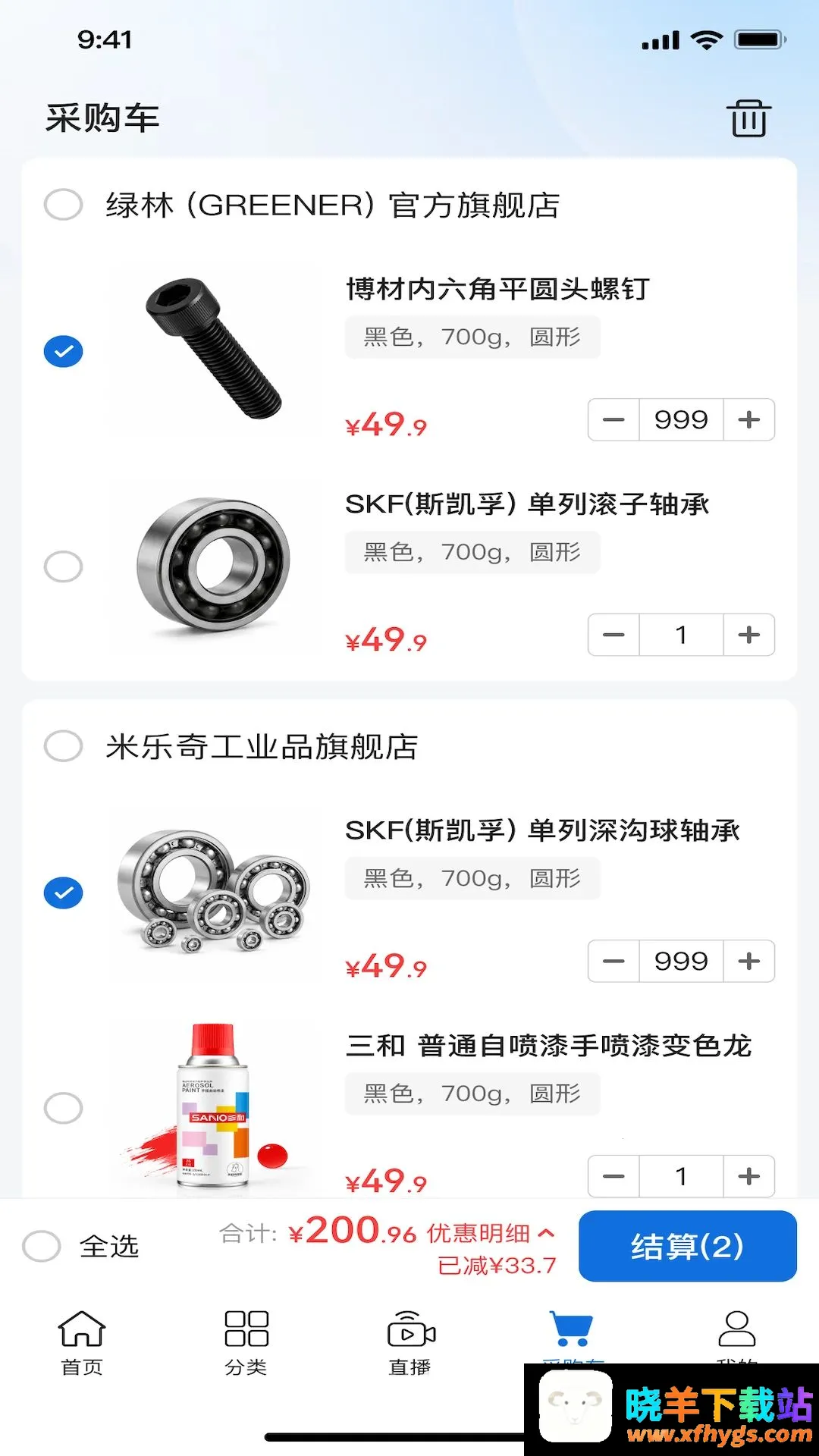Open the 直播 tab
The width and height of the screenshot is (819, 1456).
coord(410,1343)
